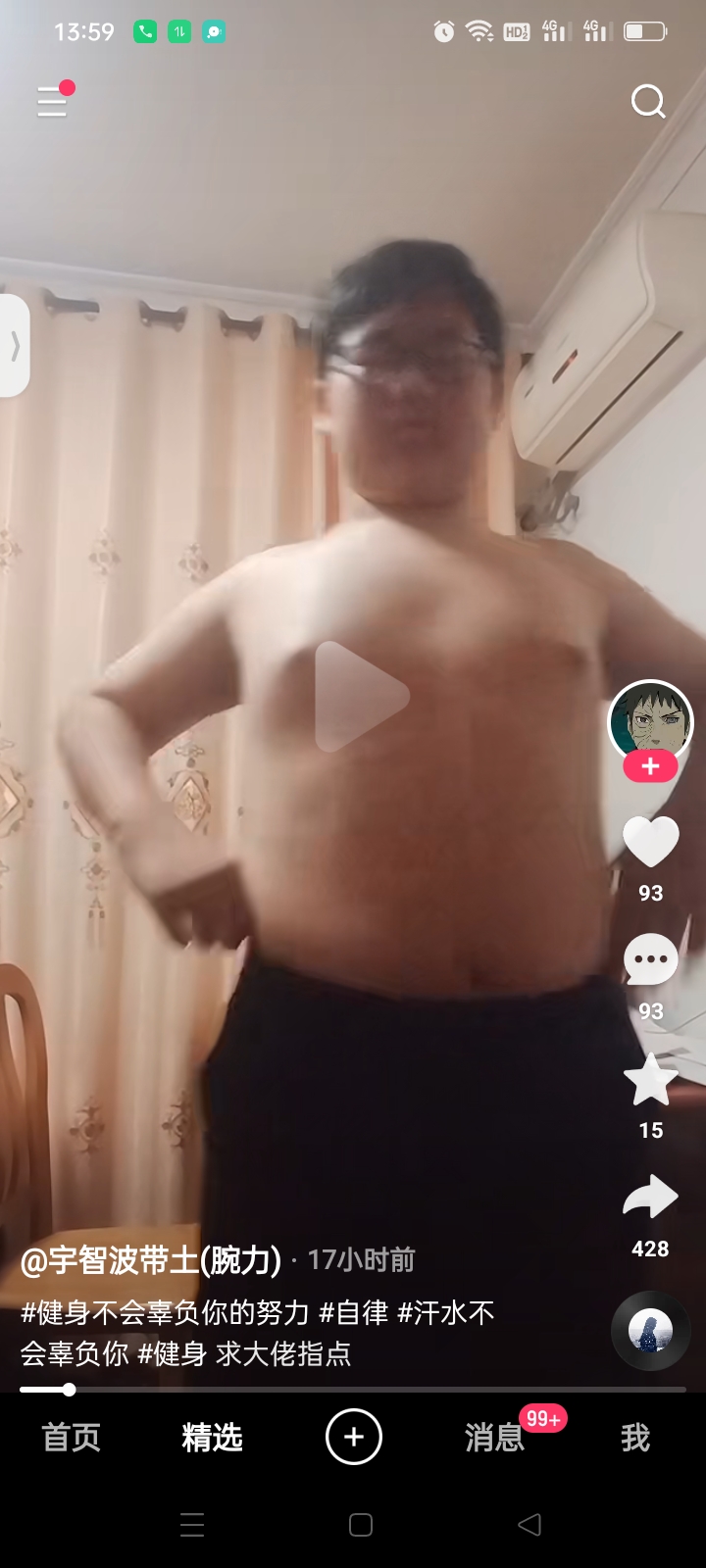Share this video via the arrow icon
This screenshot has height=1568, width=706.
pyautogui.click(x=650, y=1197)
